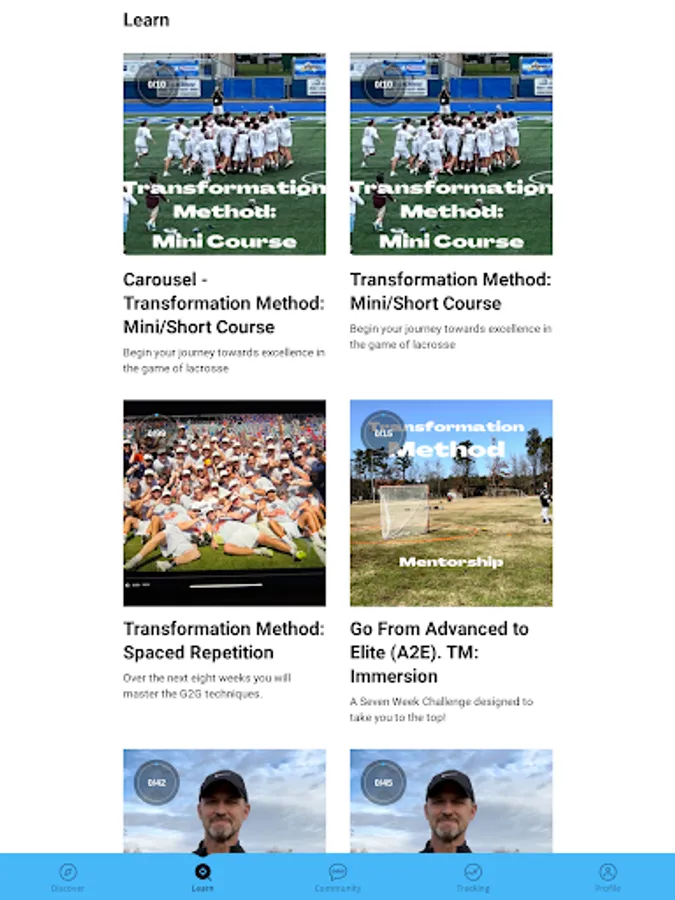Switch to the Discover tab
This screenshot has width=675, height=900.
click(x=68, y=878)
